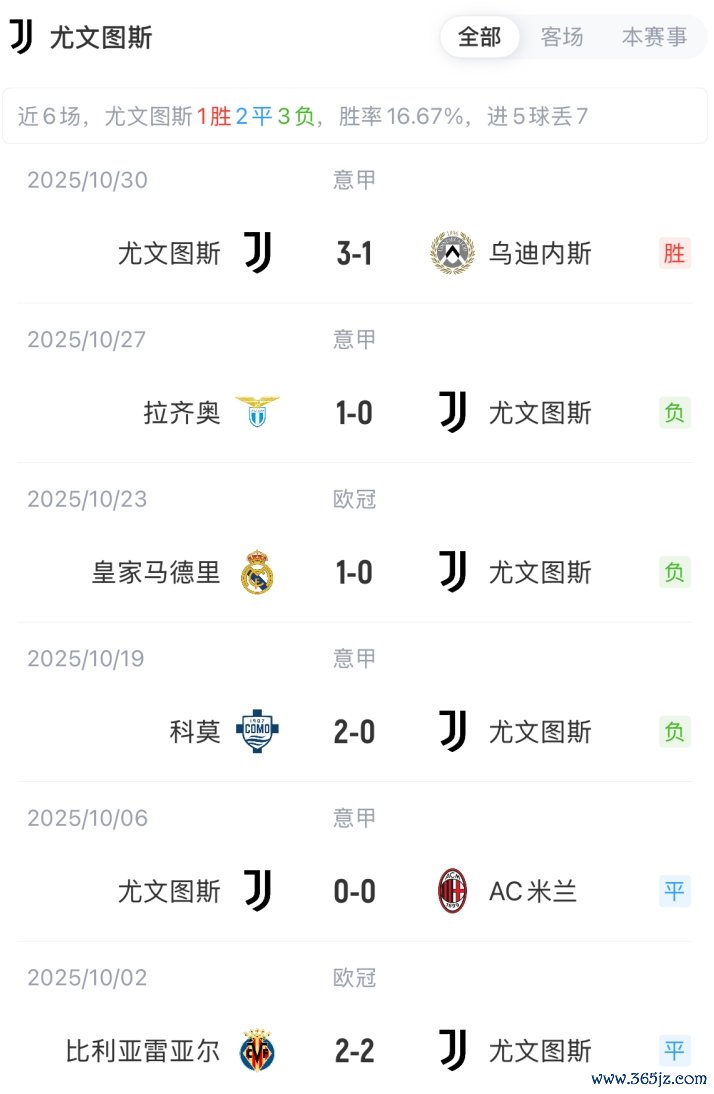The image size is (714, 1094).
Task: Switch to the 本赛事 tab
Action: click(x=654, y=38)
